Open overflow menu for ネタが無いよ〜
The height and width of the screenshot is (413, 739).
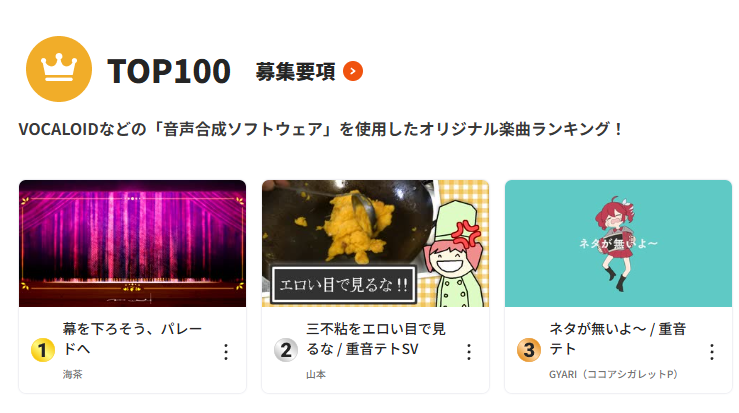point(711,351)
